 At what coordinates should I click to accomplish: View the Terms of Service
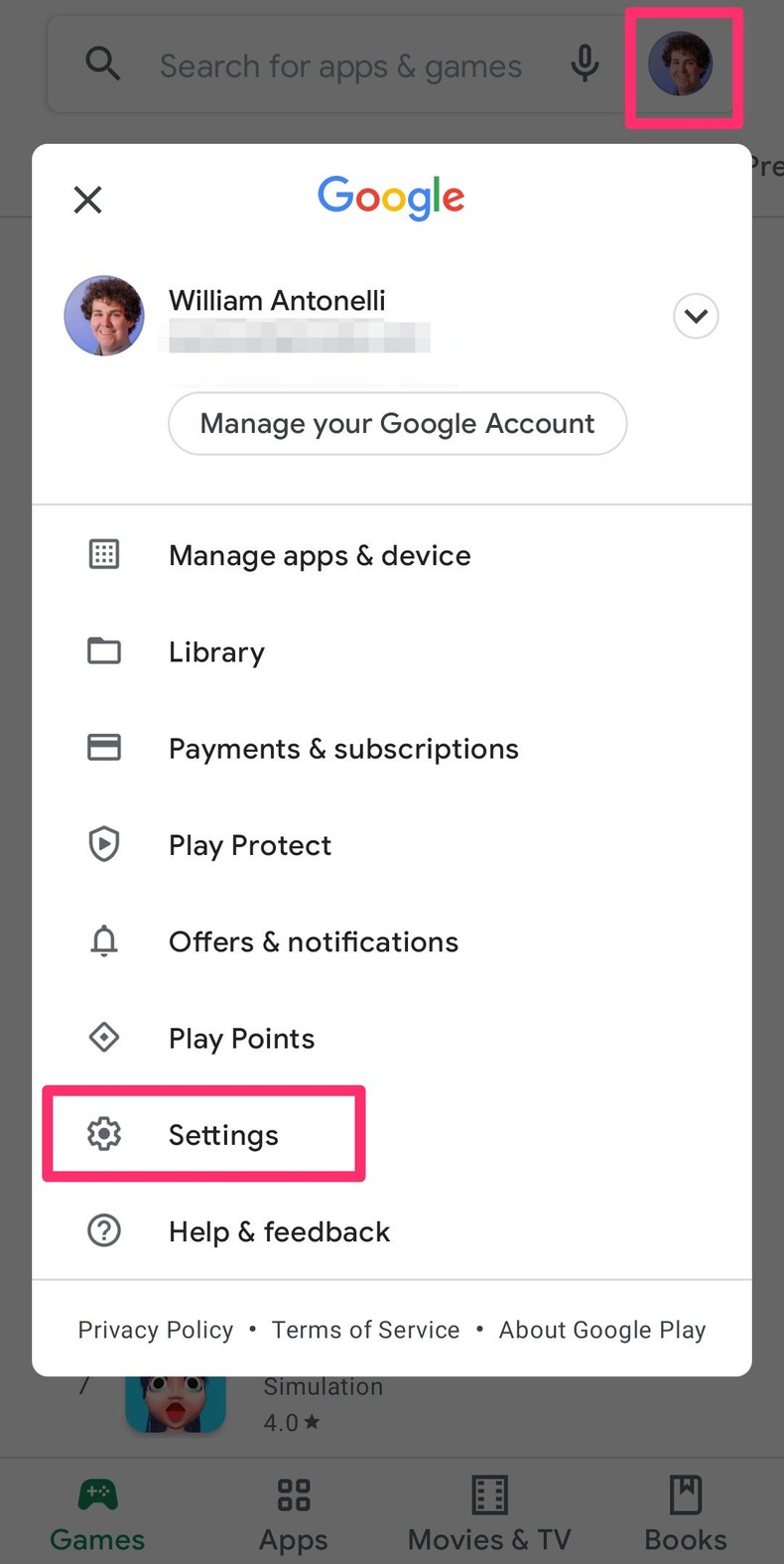pos(365,1330)
